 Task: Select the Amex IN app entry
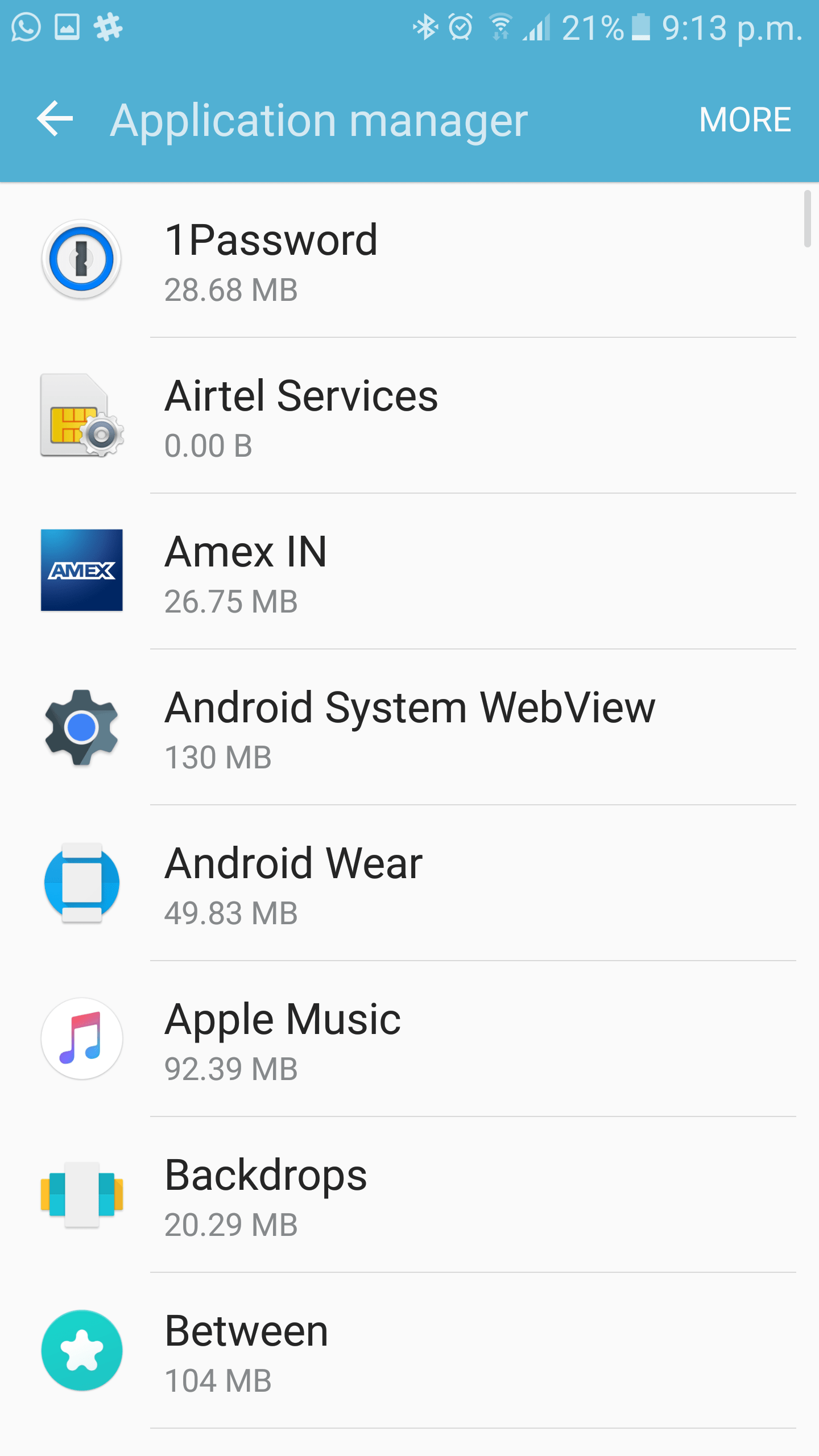(409, 572)
